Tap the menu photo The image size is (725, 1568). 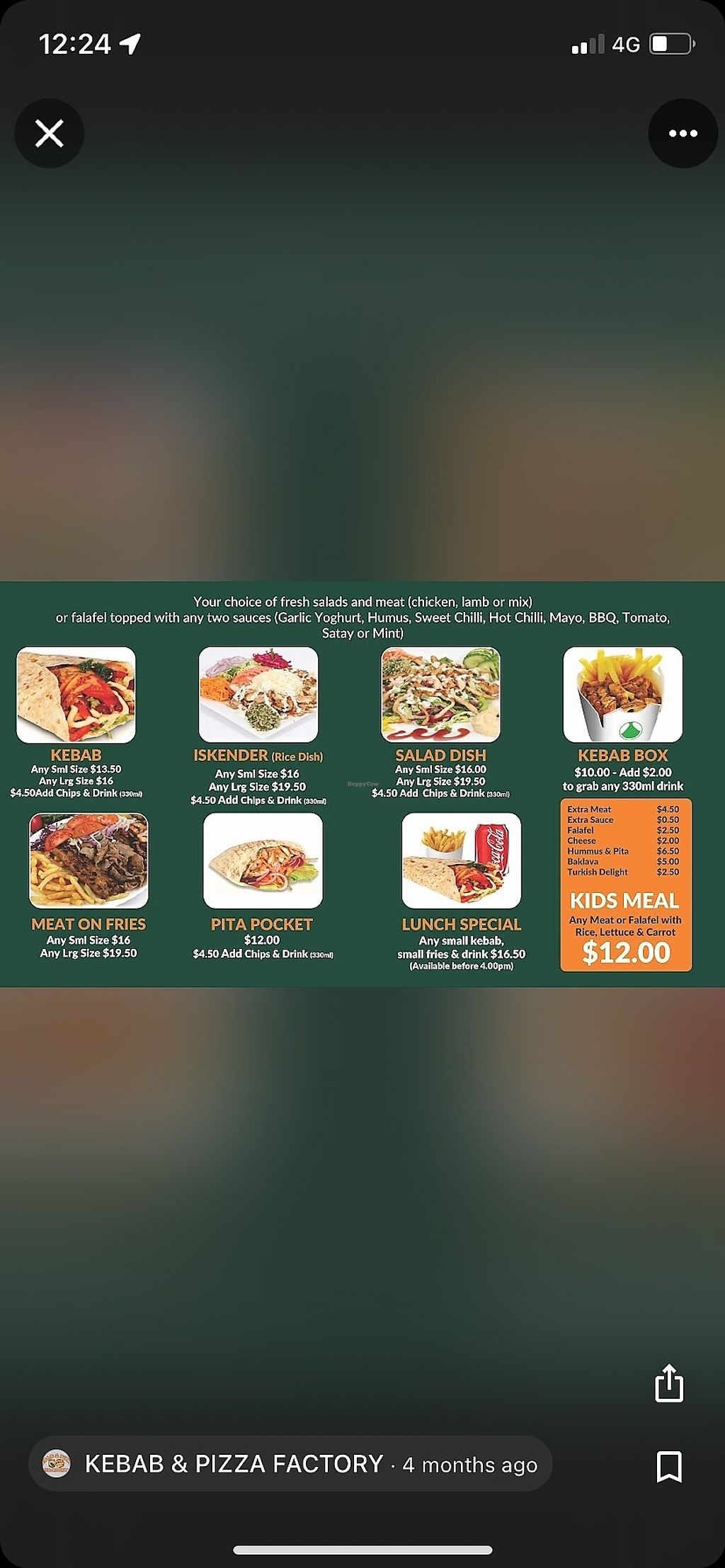click(362, 784)
